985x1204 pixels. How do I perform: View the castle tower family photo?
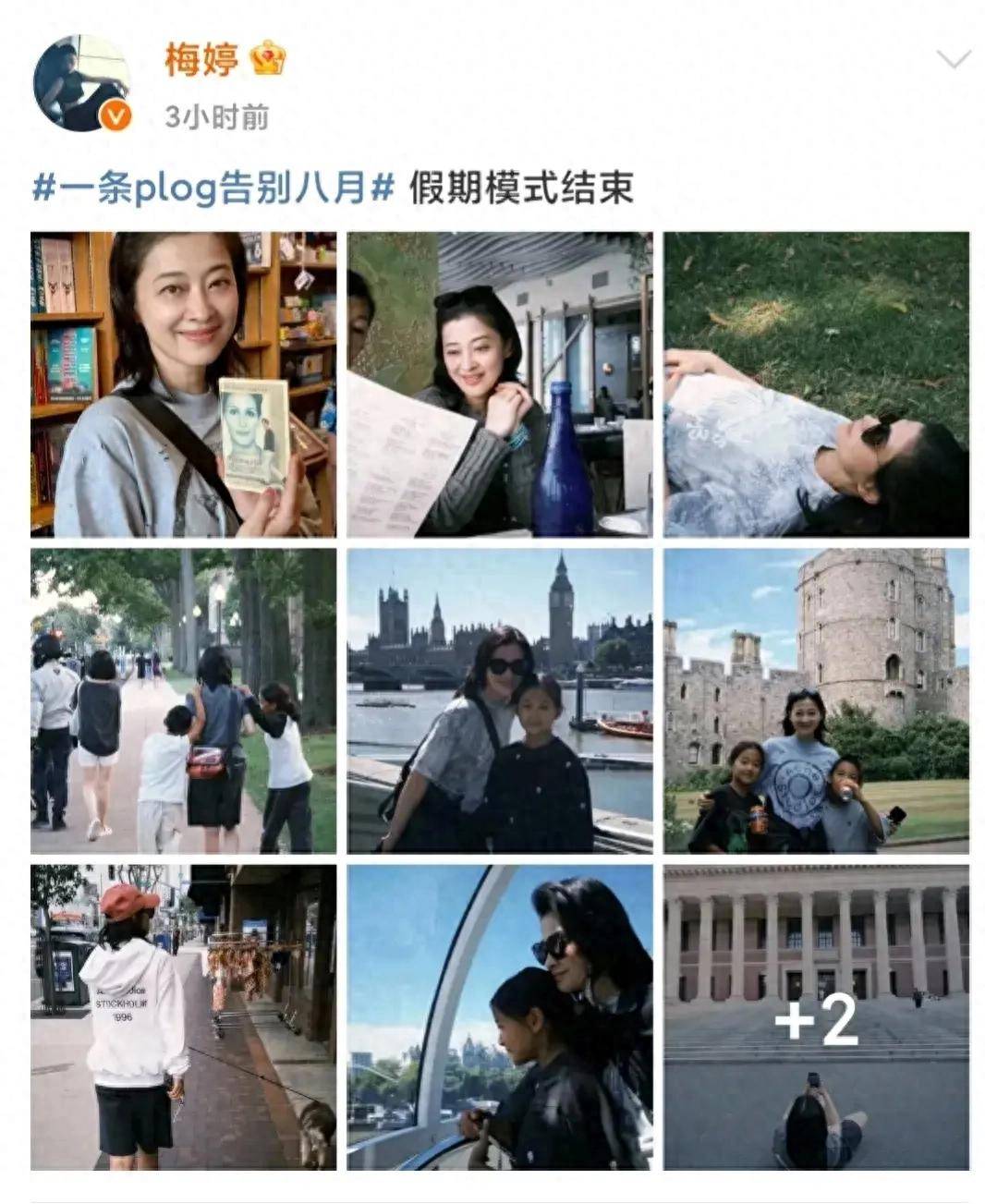[x=817, y=700]
